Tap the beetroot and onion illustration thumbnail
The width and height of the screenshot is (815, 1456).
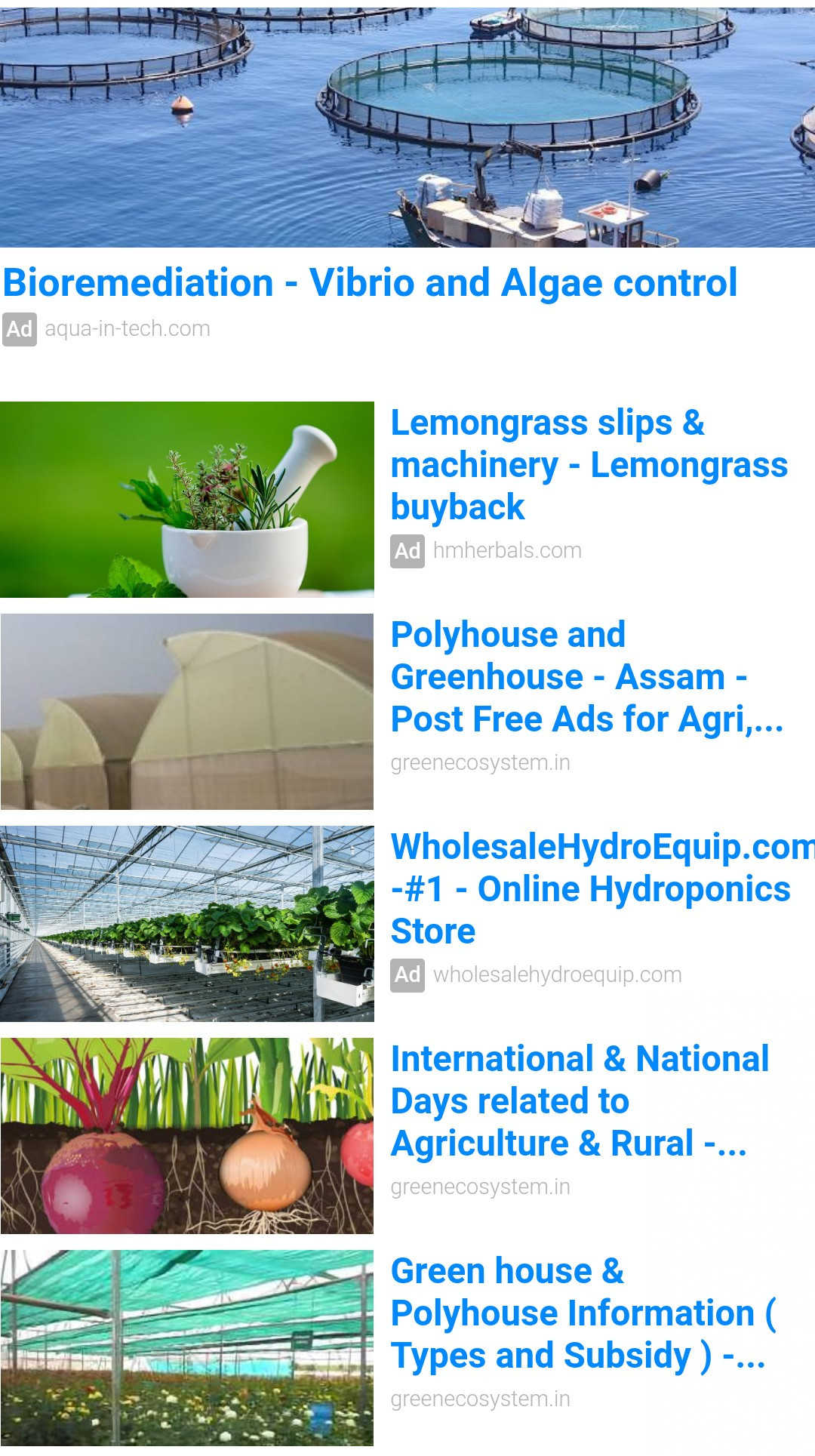(x=187, y=1136)
